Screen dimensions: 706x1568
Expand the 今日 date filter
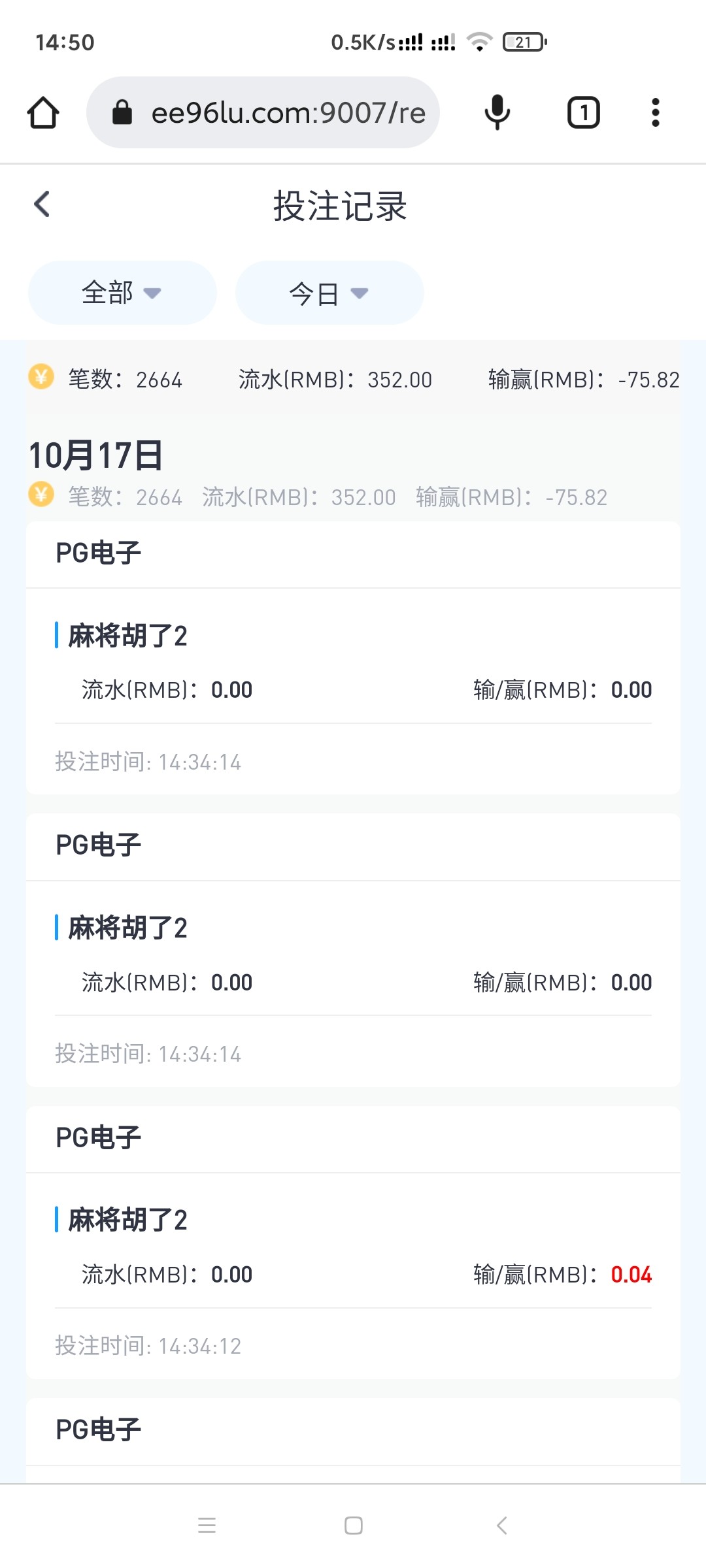[x=329, y=293]
